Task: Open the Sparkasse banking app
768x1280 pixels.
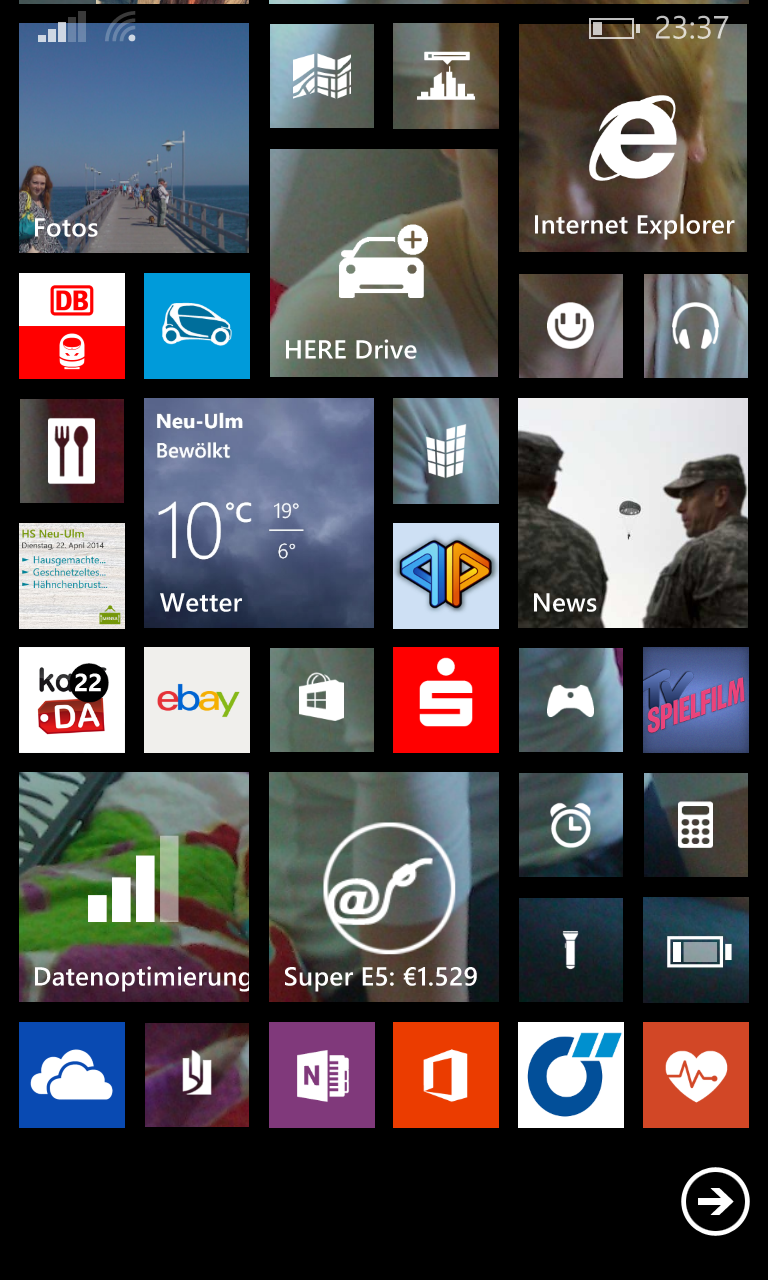Action: (445, 700)
